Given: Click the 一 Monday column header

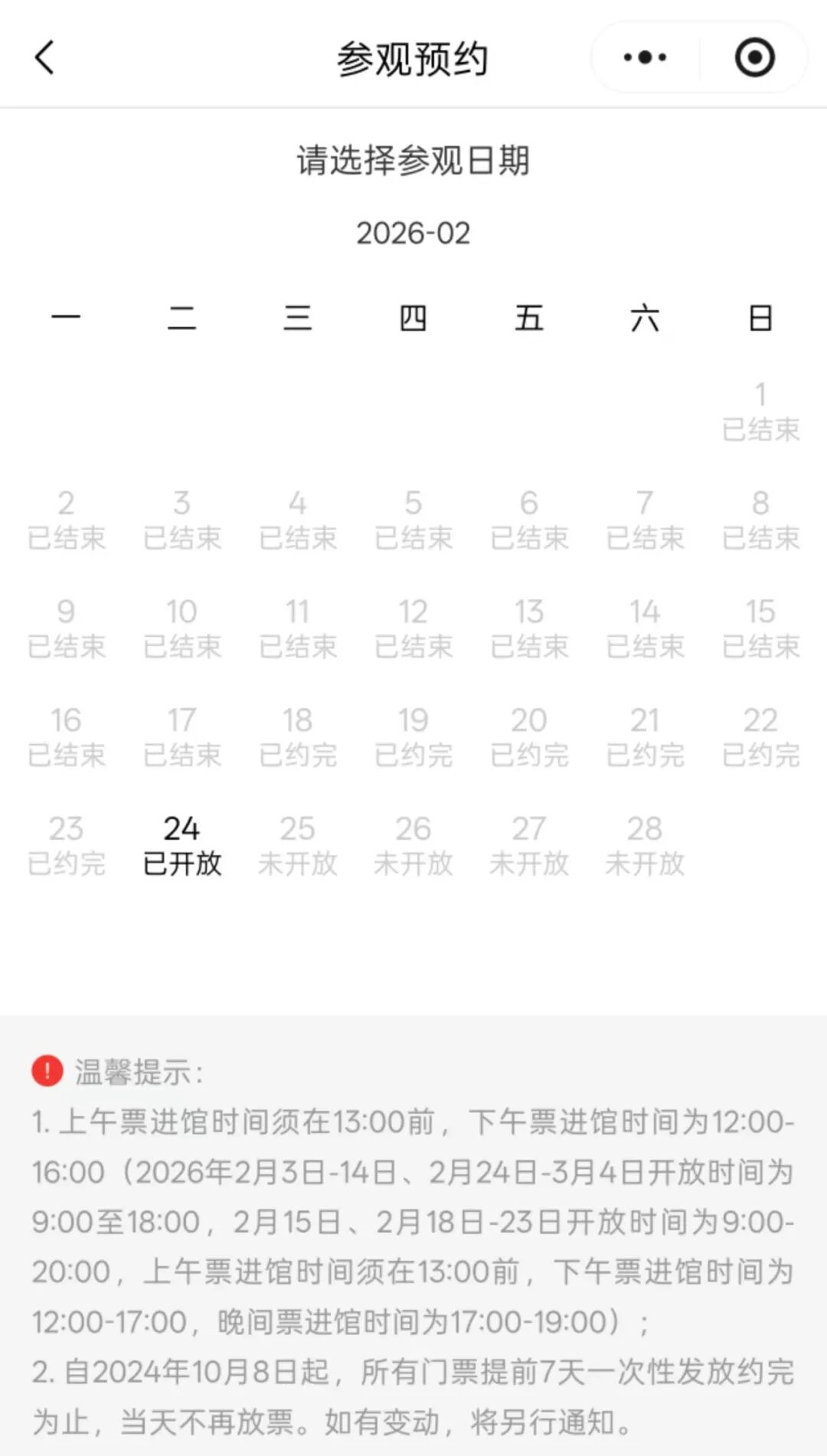Looking at the screenshot, I should (65, 318).
